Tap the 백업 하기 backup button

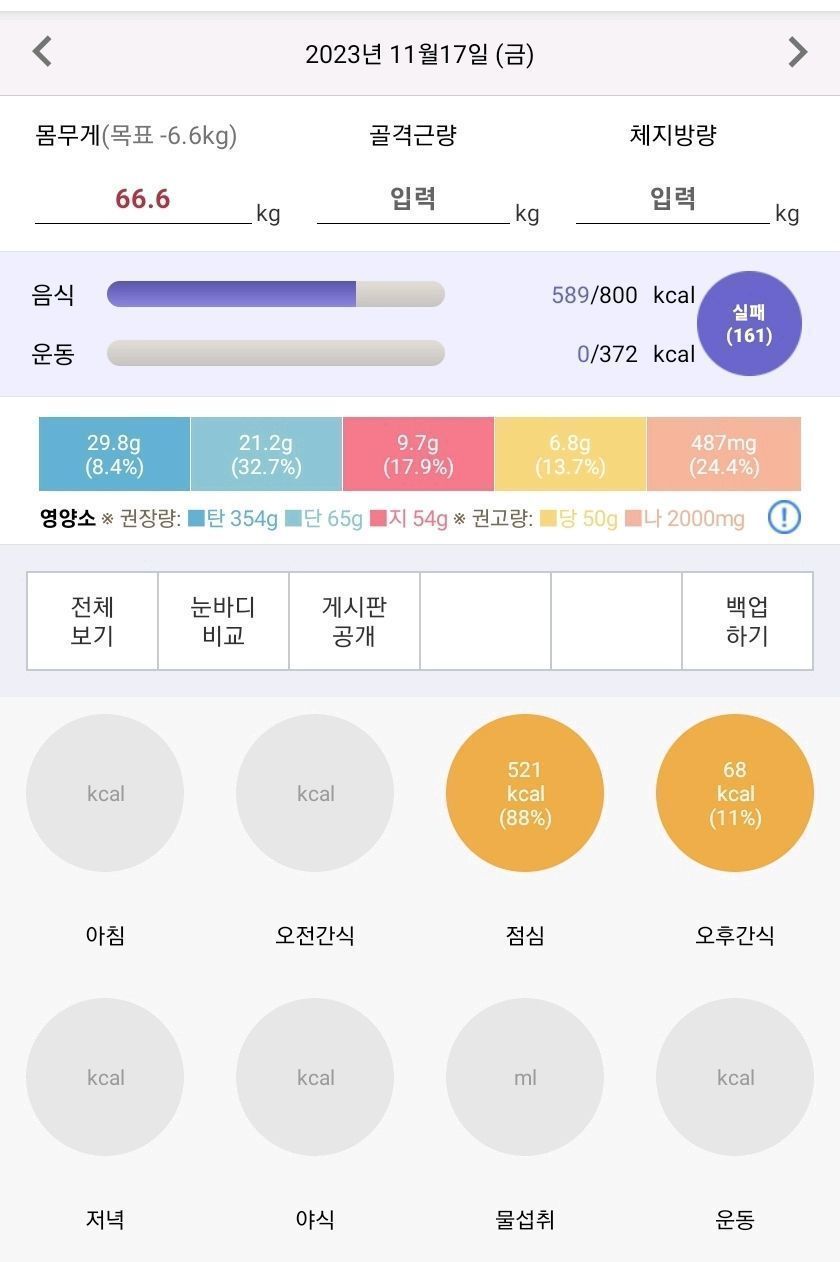coord(747,621)
